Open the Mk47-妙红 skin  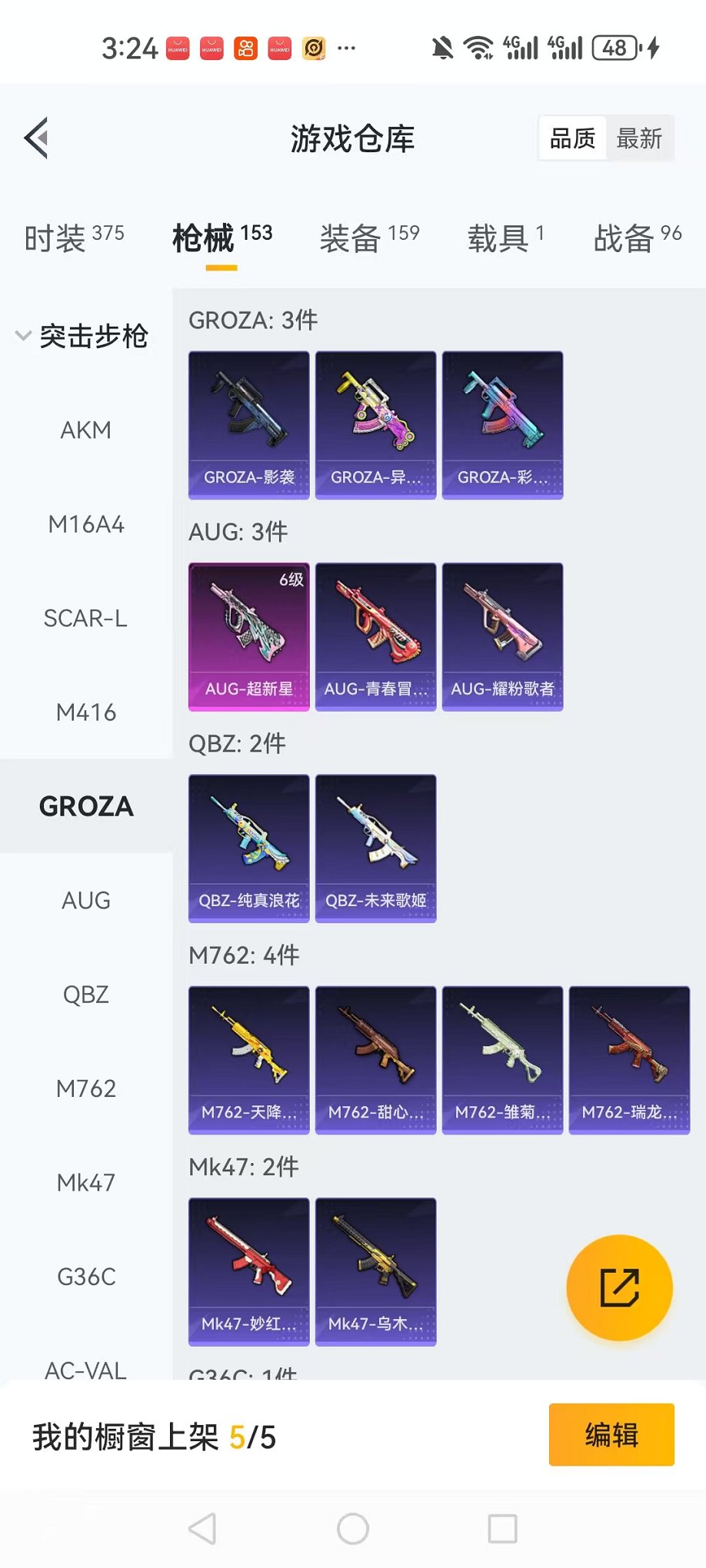click(x=249, y=1271)
